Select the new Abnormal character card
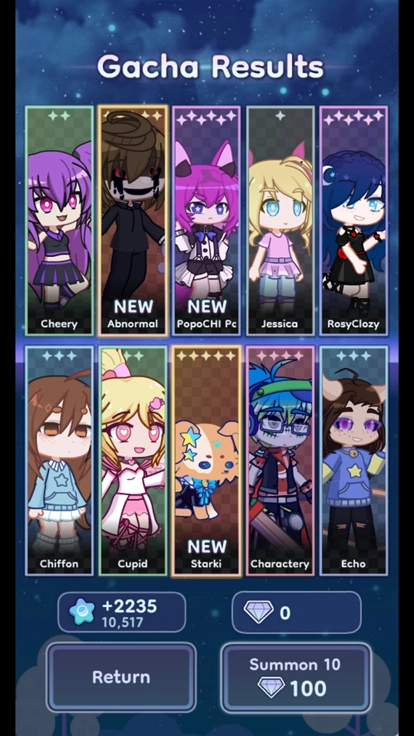The height and width of the screenshot is (736, 414). click(x=133, y=221)
